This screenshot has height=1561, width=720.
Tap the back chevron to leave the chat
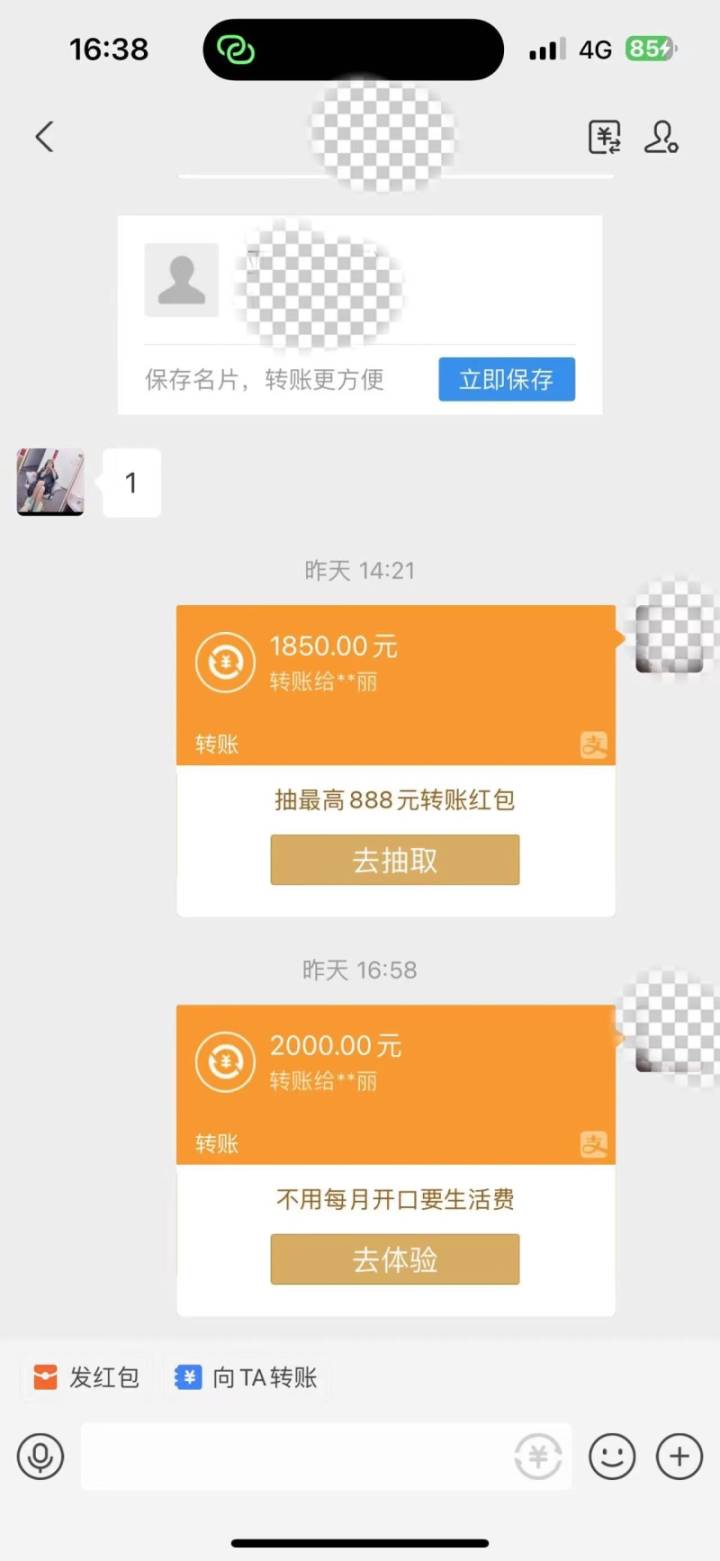coord(43,137)
